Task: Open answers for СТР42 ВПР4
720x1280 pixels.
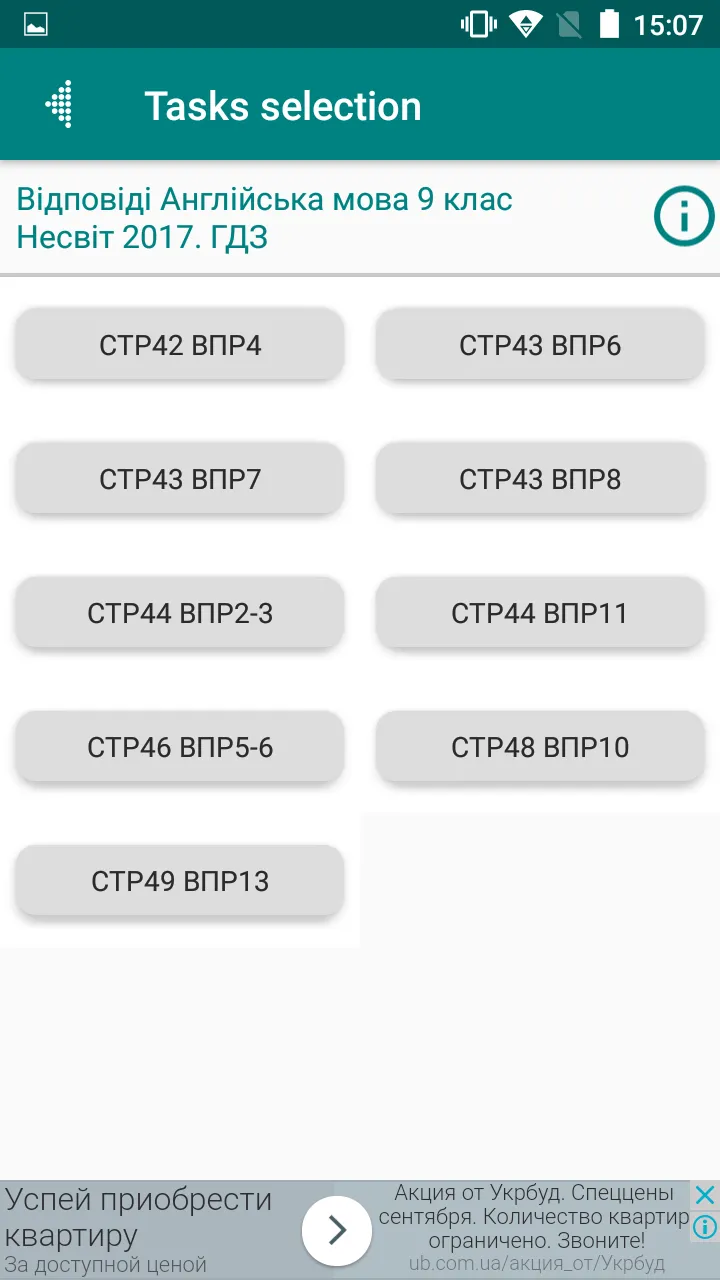Action: click(179, 345)
